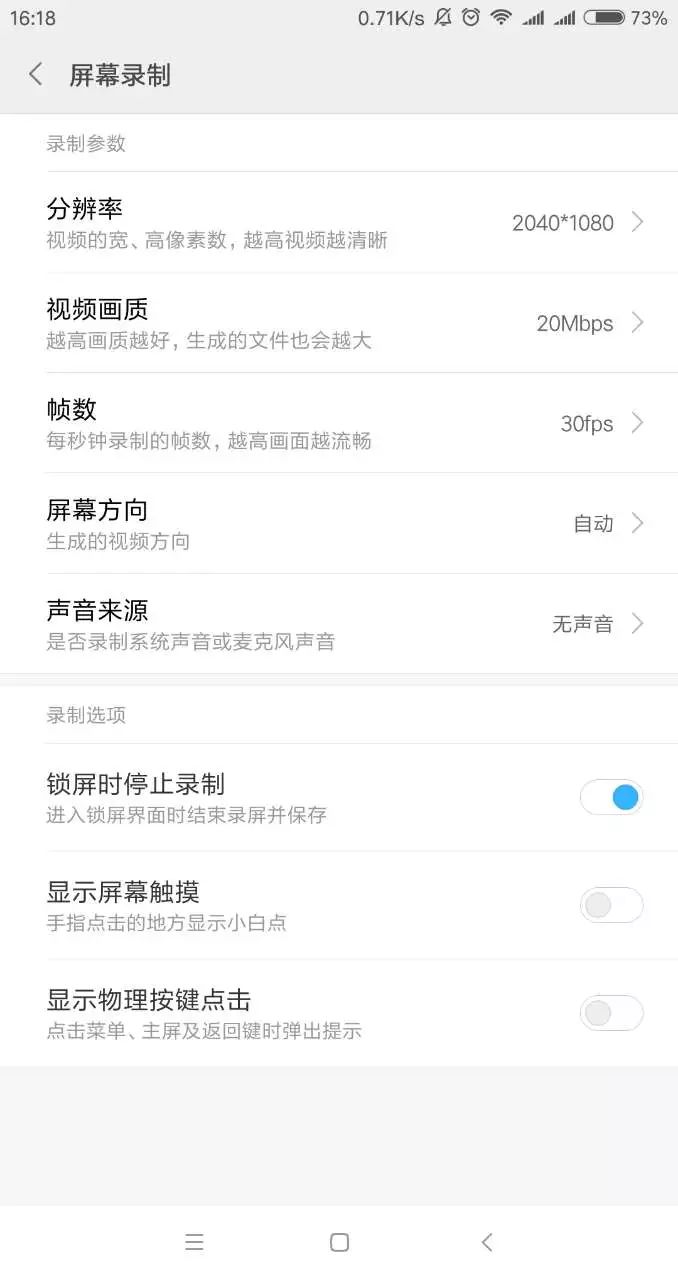
Task: Open the 屏幕方向 orientation setting
Action: pyautogui.click(x=339, y=523)
